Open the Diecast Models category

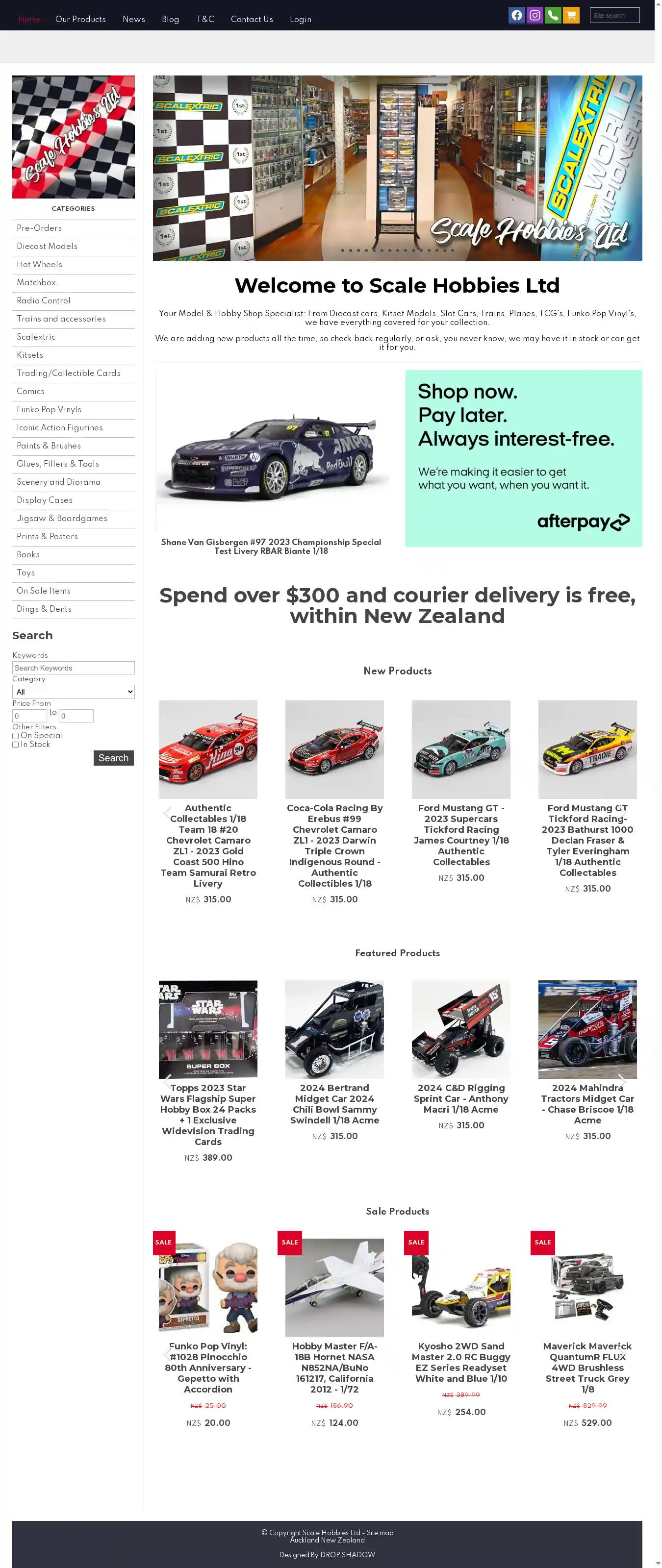[47, 247]
